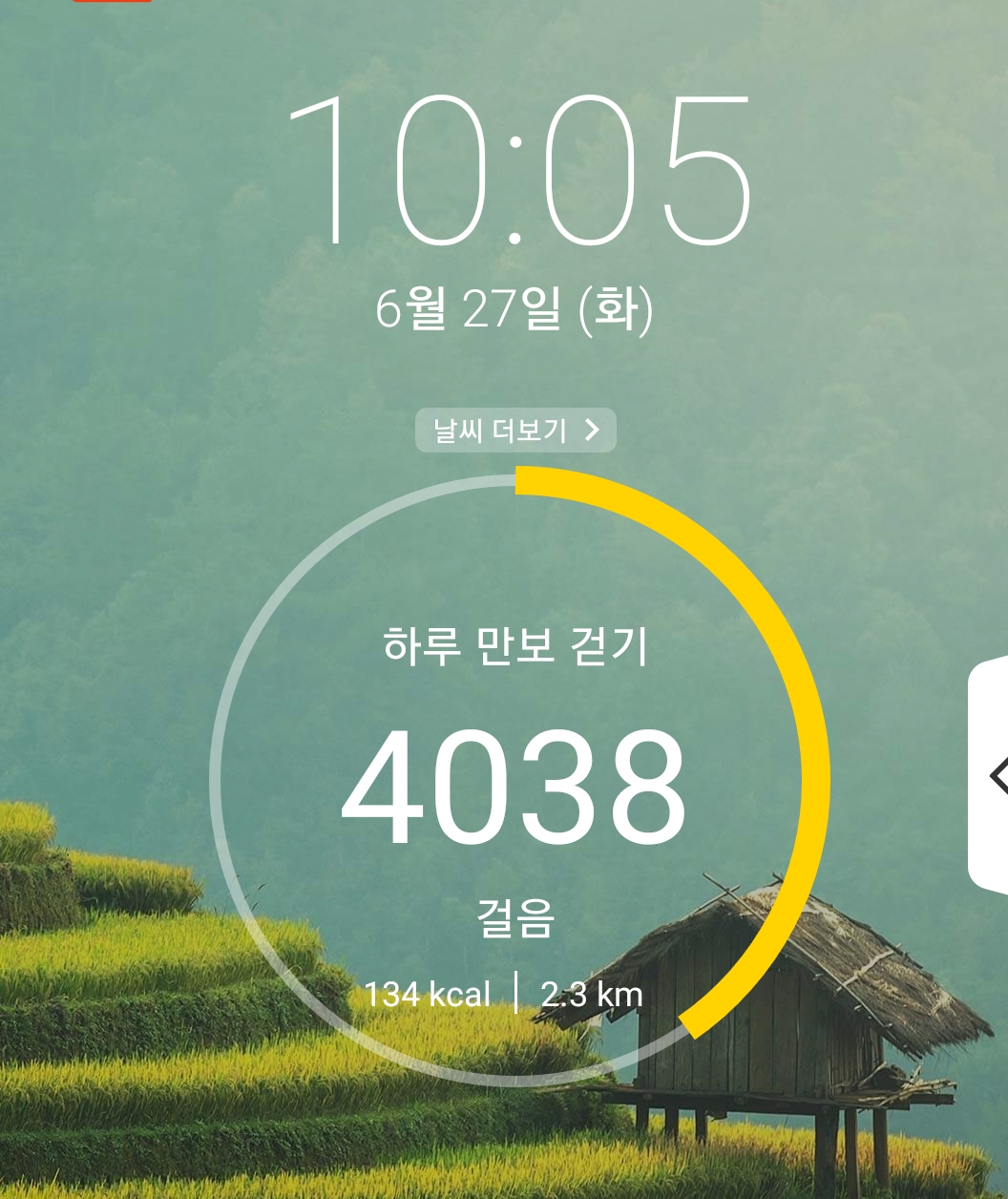The image size is (1008, 1199).
Task: Expand the side panel arrow handle
Action: (995, 774)
